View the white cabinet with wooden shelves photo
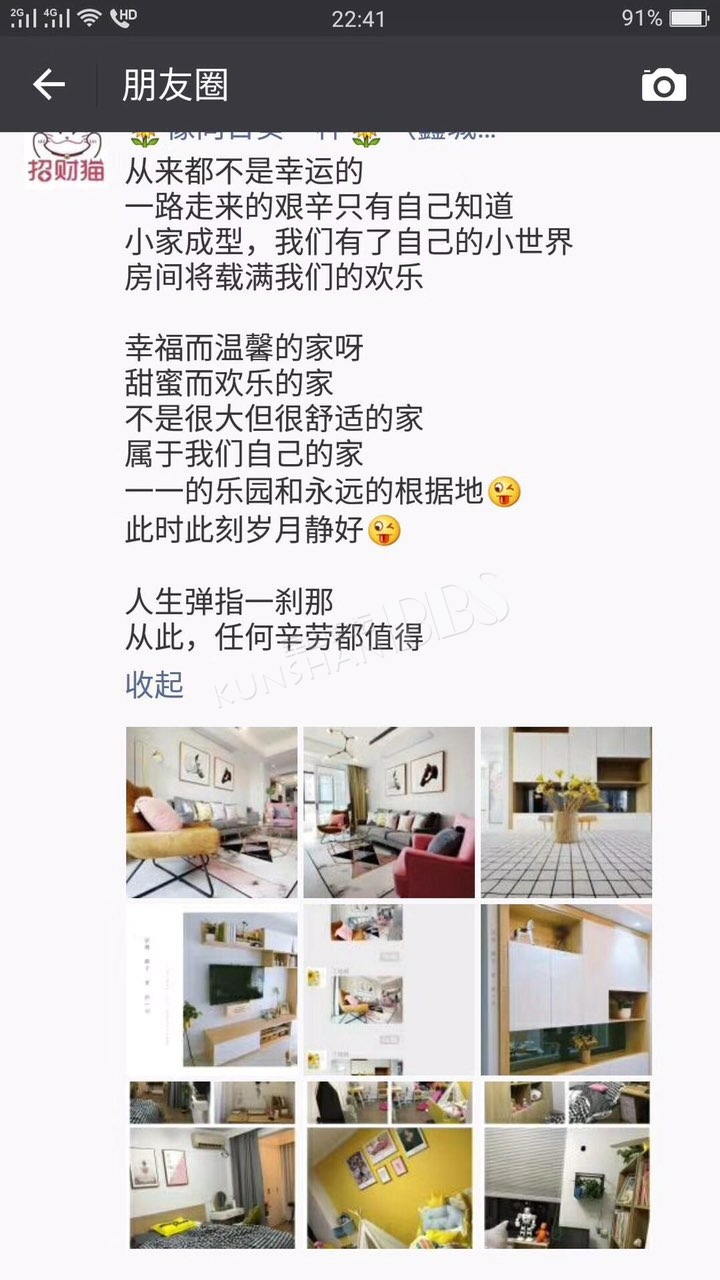The width and height of the screenshot is (720, 1280). click(x=566, y=989)
